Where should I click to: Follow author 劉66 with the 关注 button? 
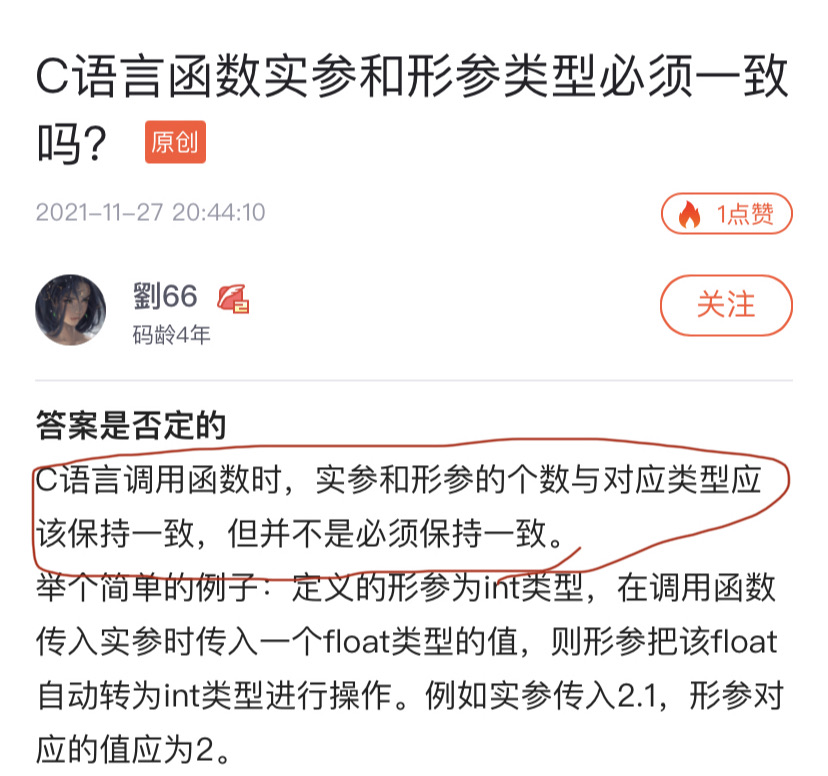coord(726,305)
